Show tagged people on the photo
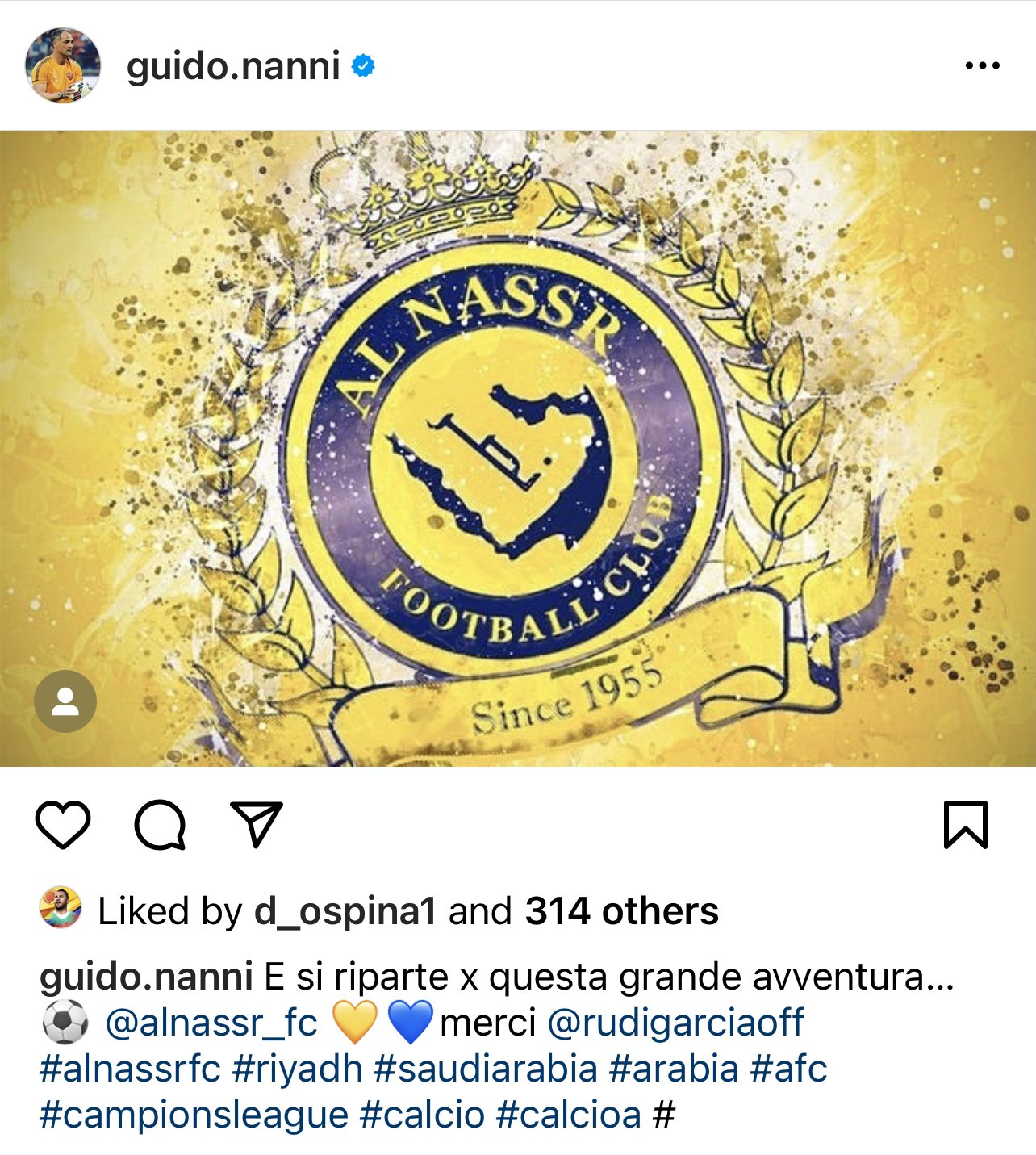The image size is (1036, 1155). click(x=65, y=701)
